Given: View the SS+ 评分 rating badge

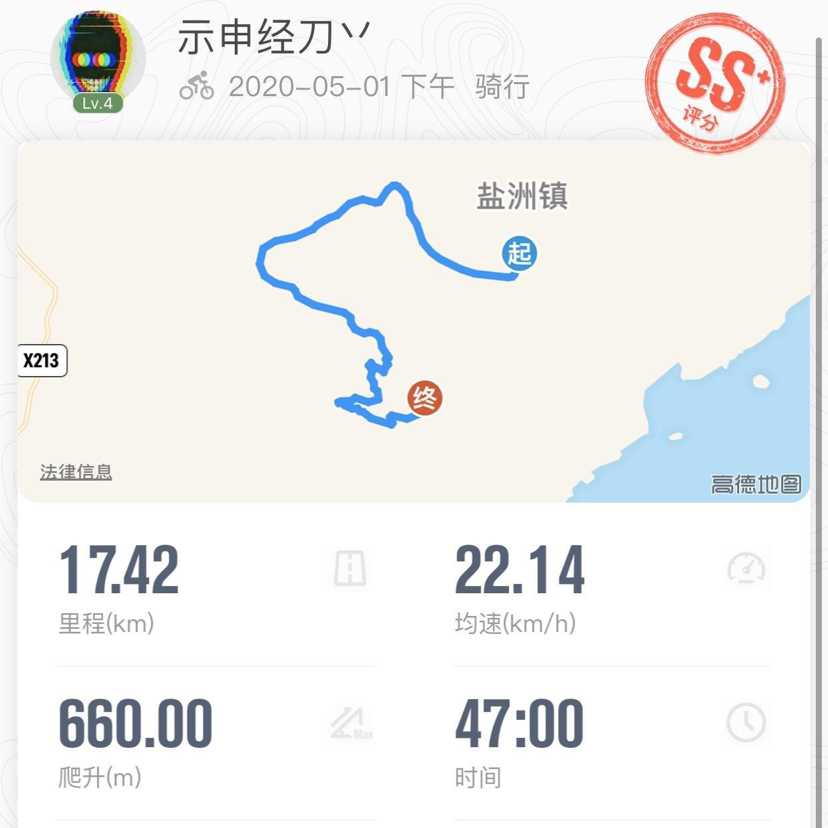Looking at the screenshot, I should click(x=711, y=83).
